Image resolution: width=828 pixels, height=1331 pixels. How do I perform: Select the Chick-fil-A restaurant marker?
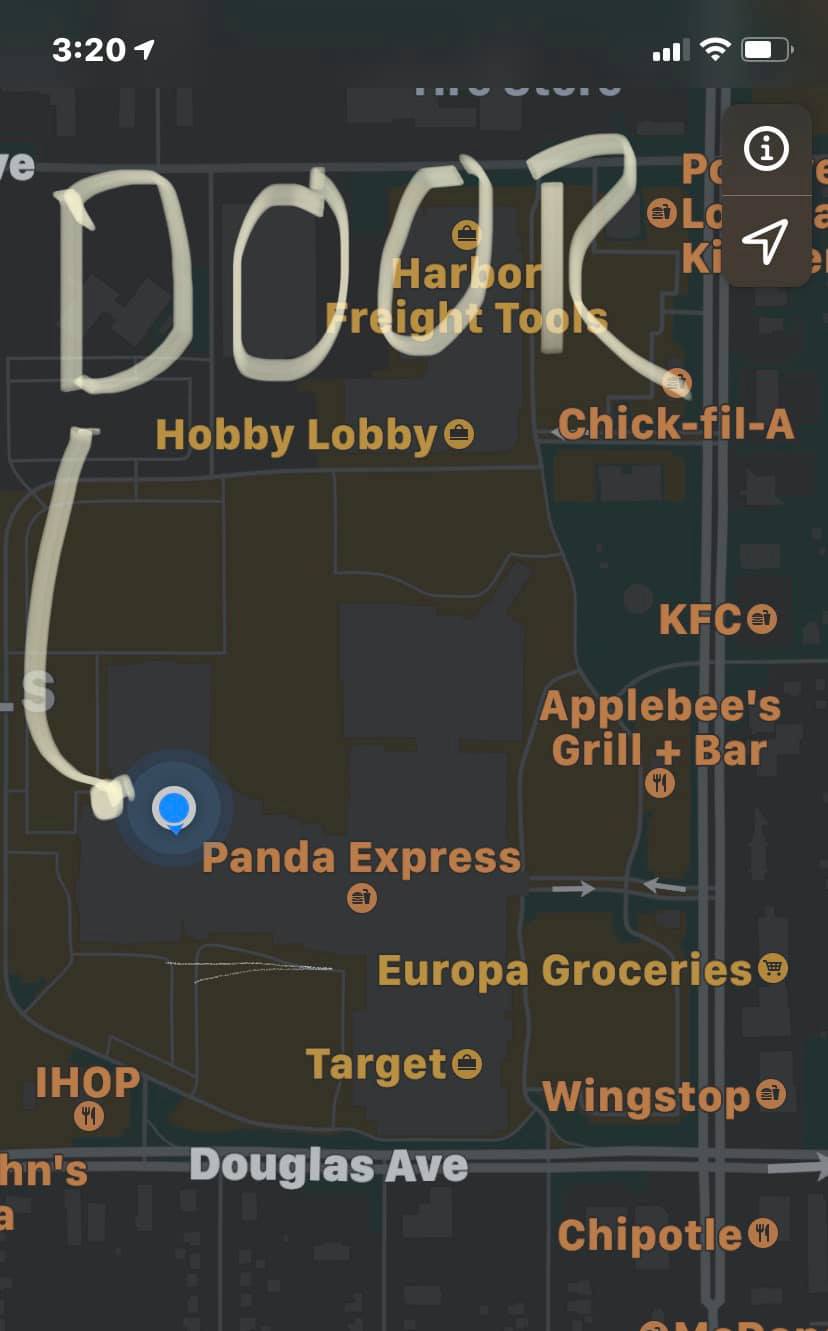(x=677, y=381)
